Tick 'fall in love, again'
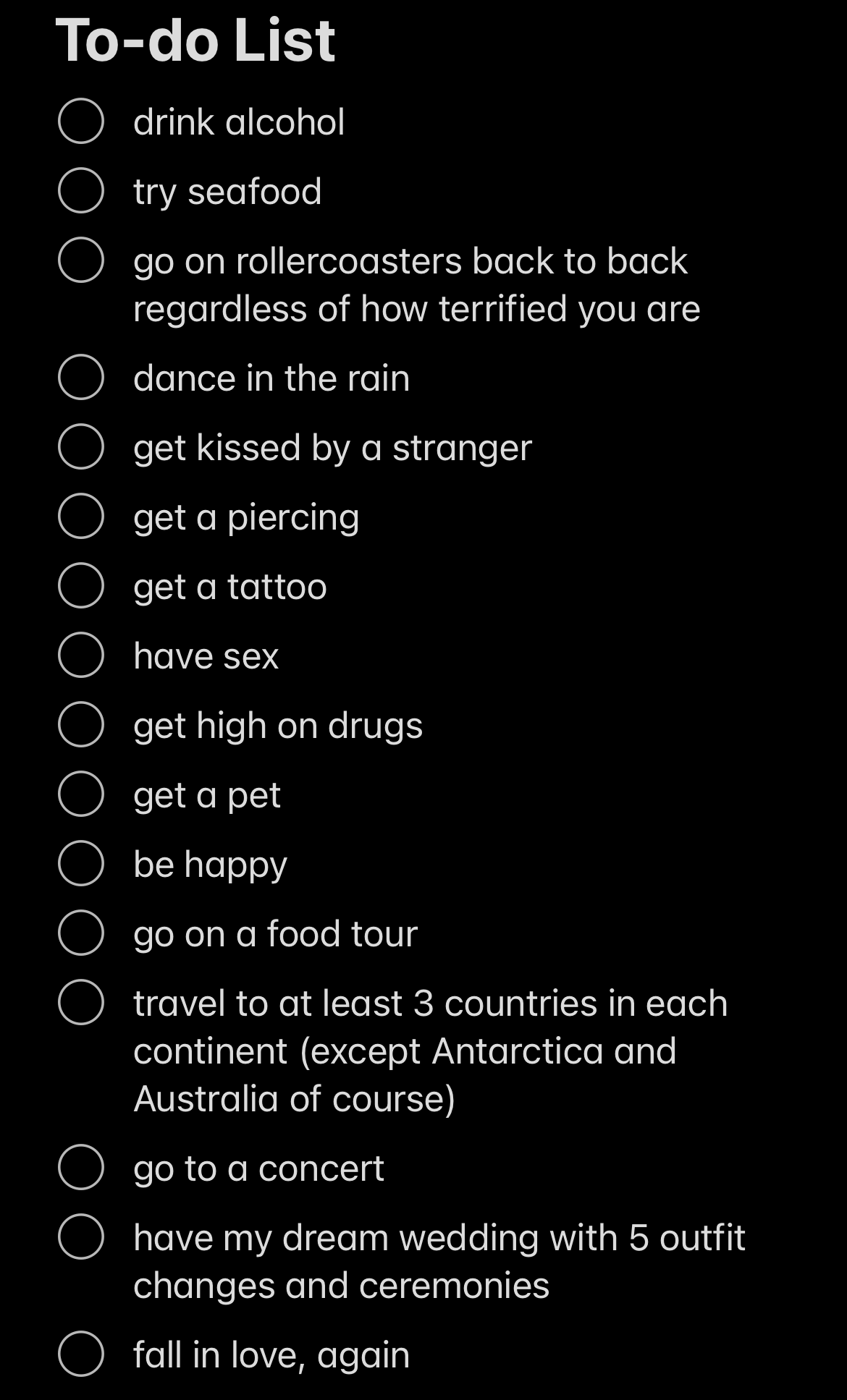 [80, 1354]
